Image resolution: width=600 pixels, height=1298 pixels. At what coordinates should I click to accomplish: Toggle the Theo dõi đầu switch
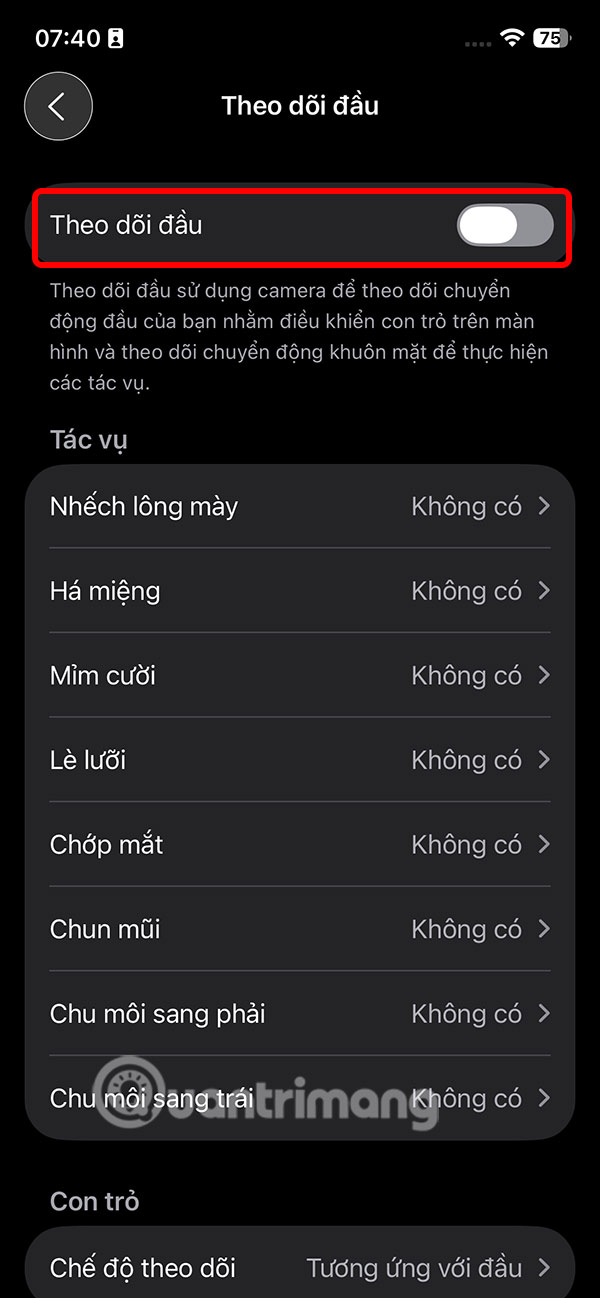(x=504, y=225)
